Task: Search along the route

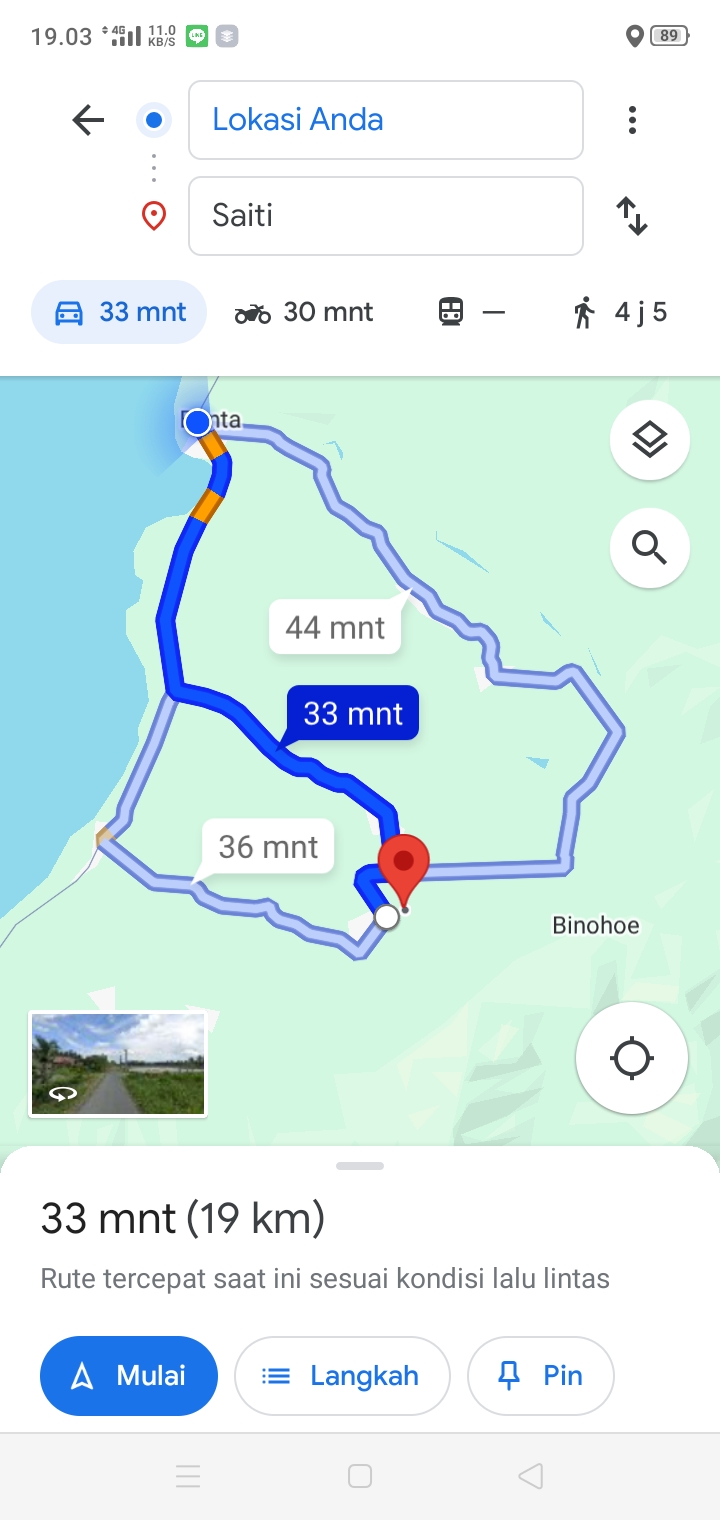Action: pos(650,548)
